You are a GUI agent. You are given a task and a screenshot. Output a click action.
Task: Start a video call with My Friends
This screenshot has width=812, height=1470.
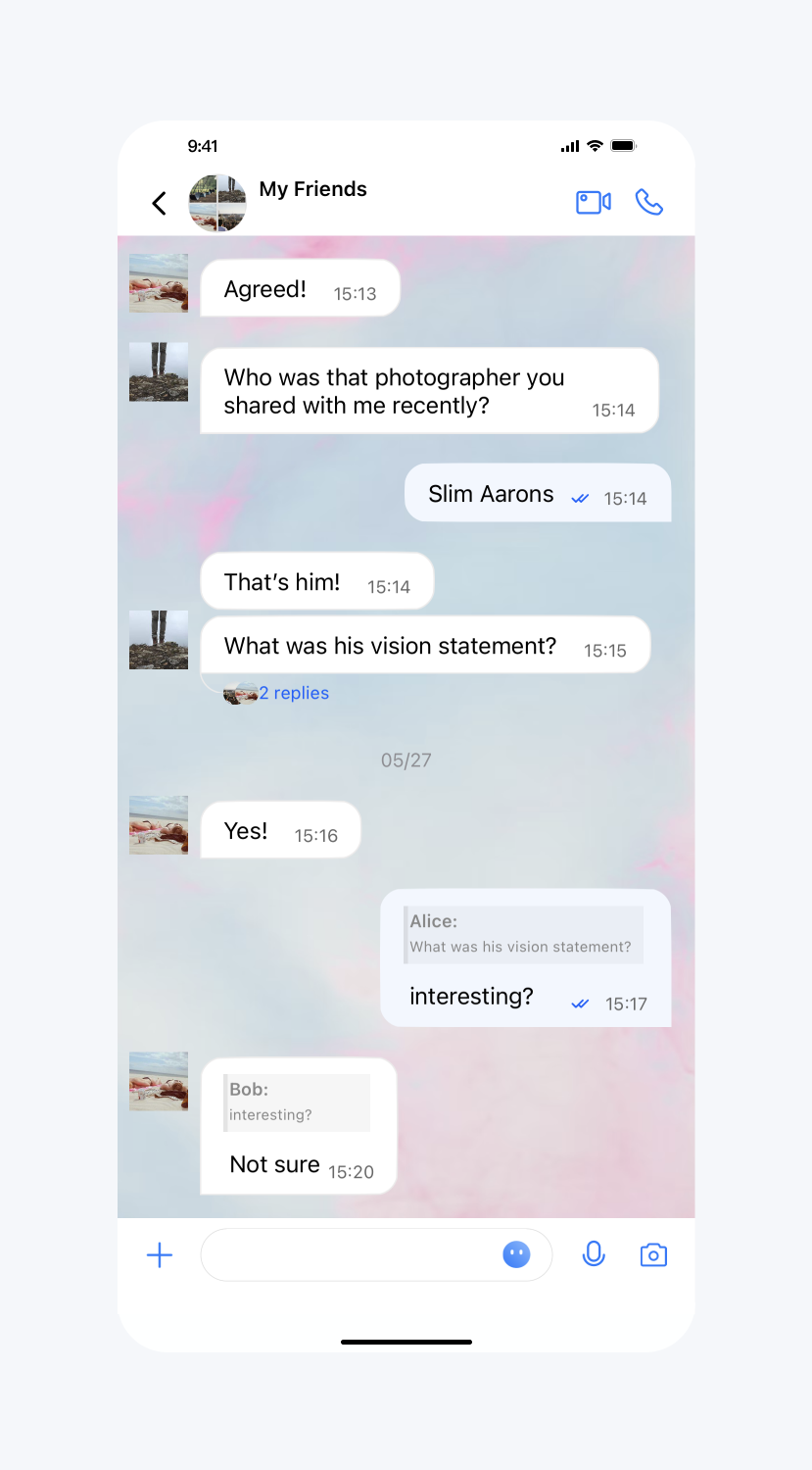pyautogui.click(x=593, y=202)
